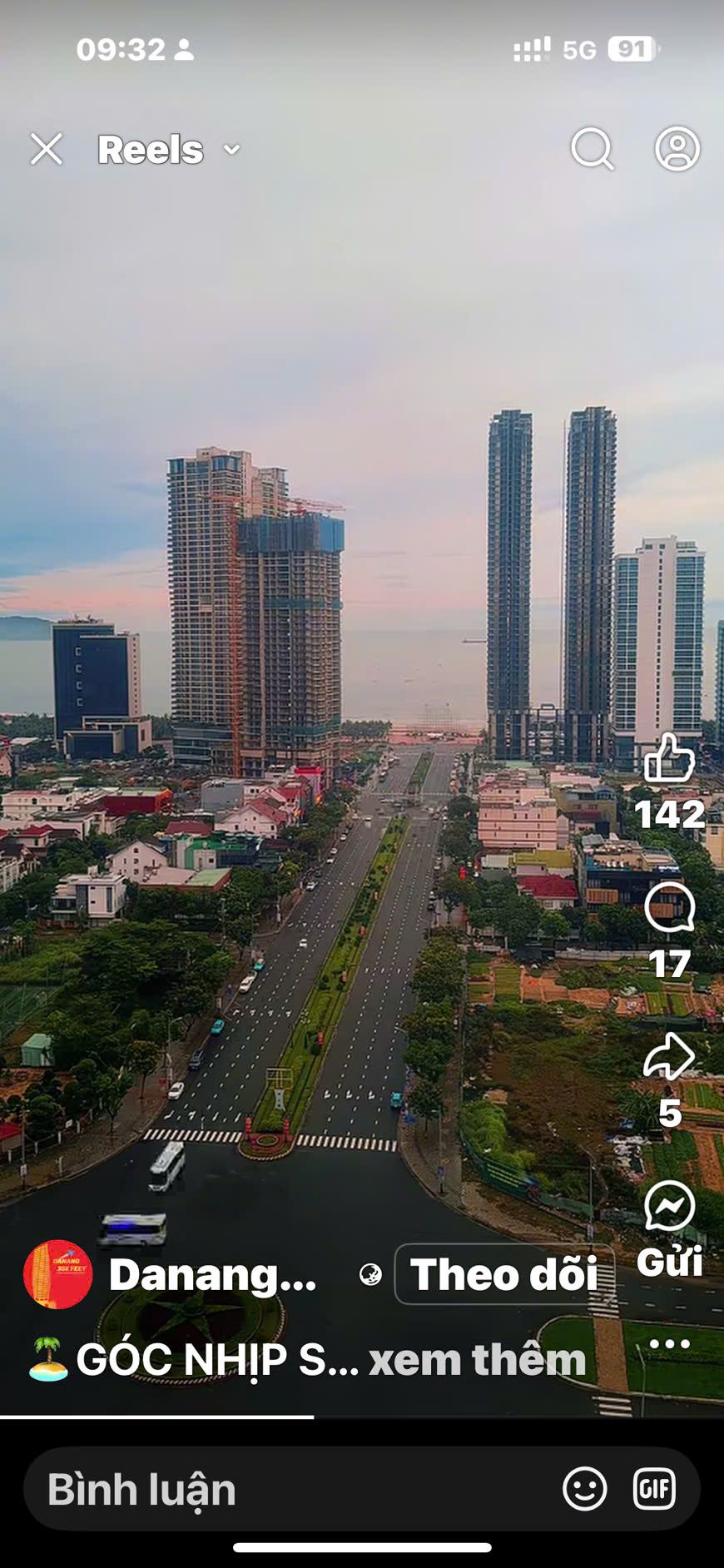Open the comments on this reel
Viewport: 724px width, 1568px height.
click(x=669, y=908)
